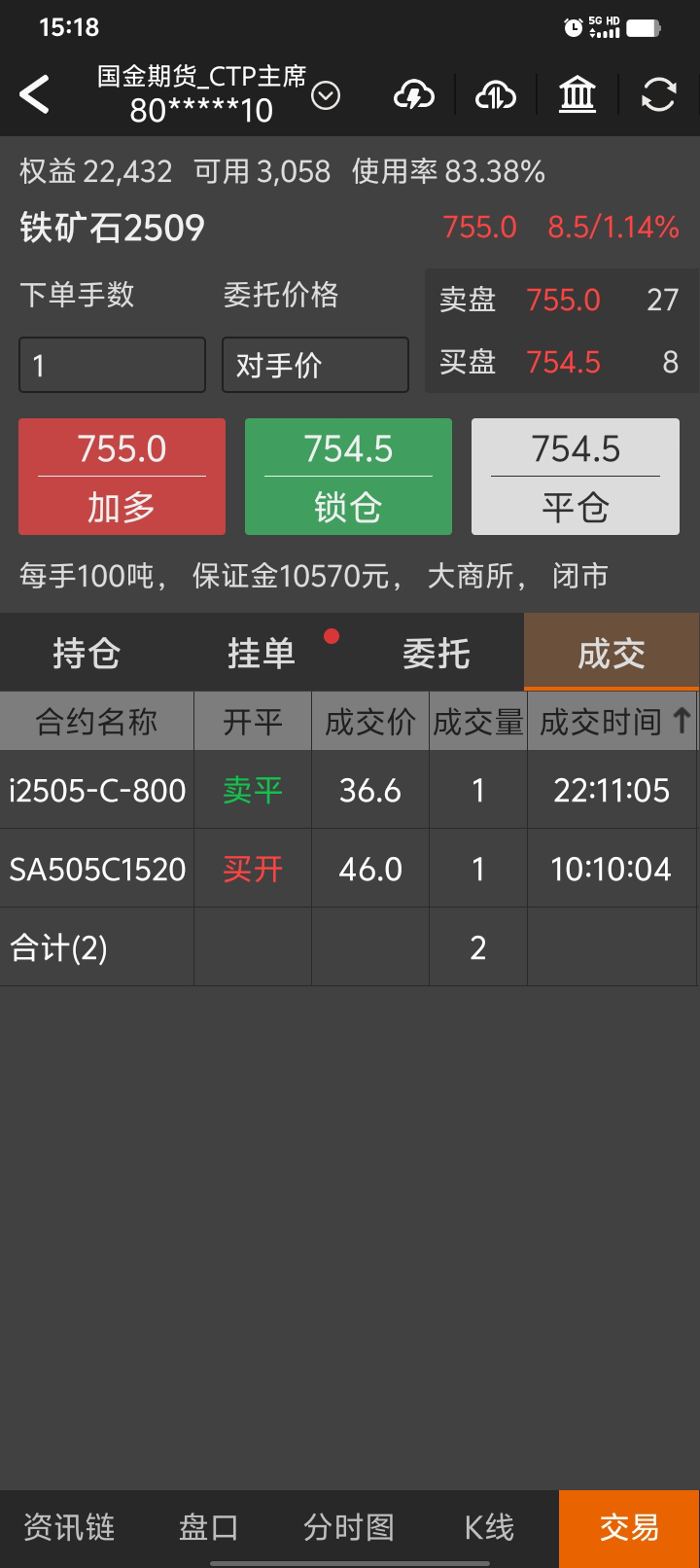Sort by 成交时间 column header

[x=612, y=722]
